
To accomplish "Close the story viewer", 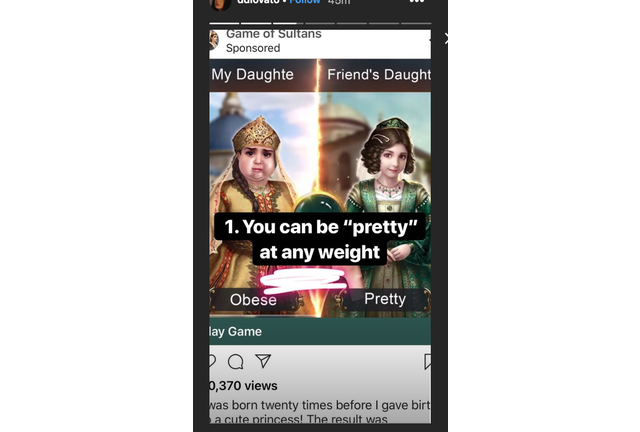I will pyautogui.click(x=446, y=39).
